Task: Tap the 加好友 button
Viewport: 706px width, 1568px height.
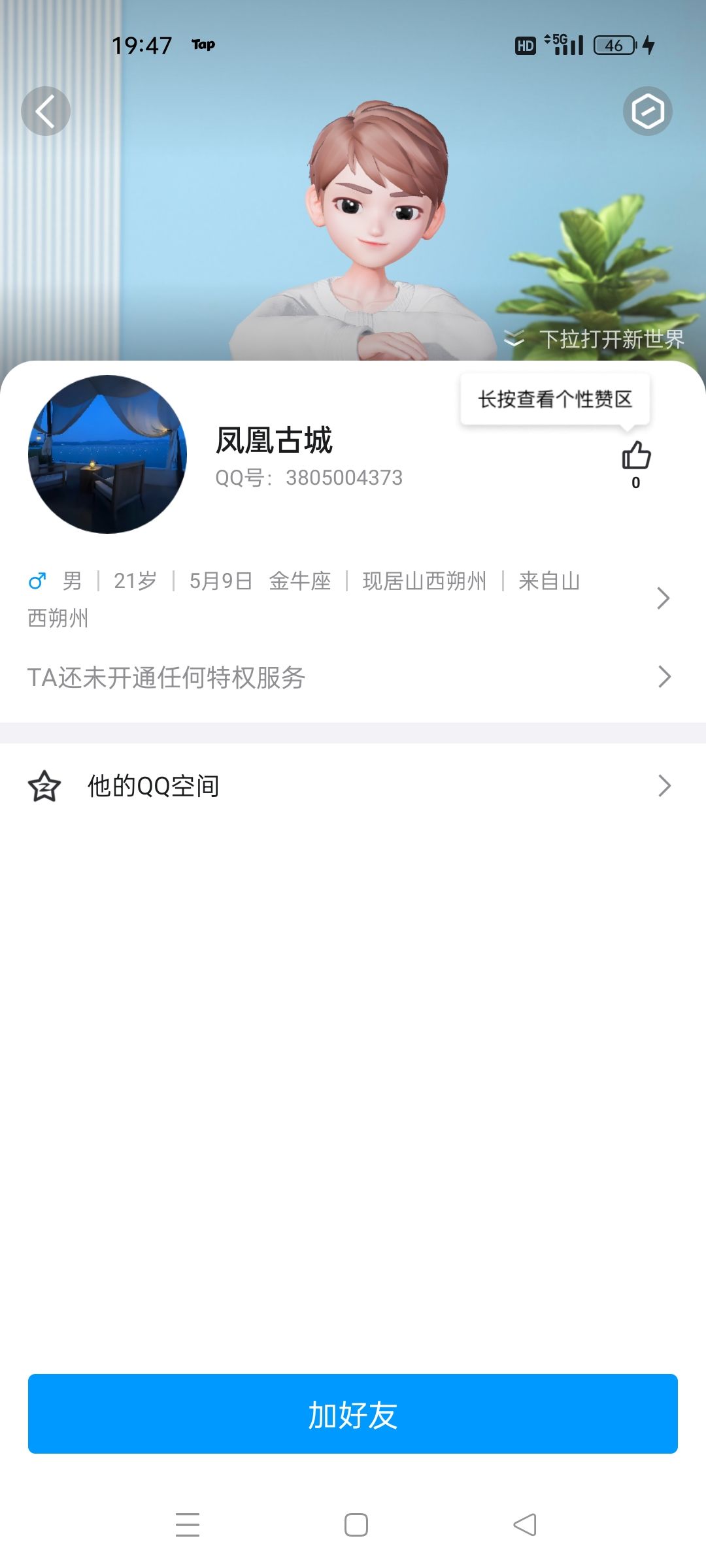Action: [x=353, y=1414]
